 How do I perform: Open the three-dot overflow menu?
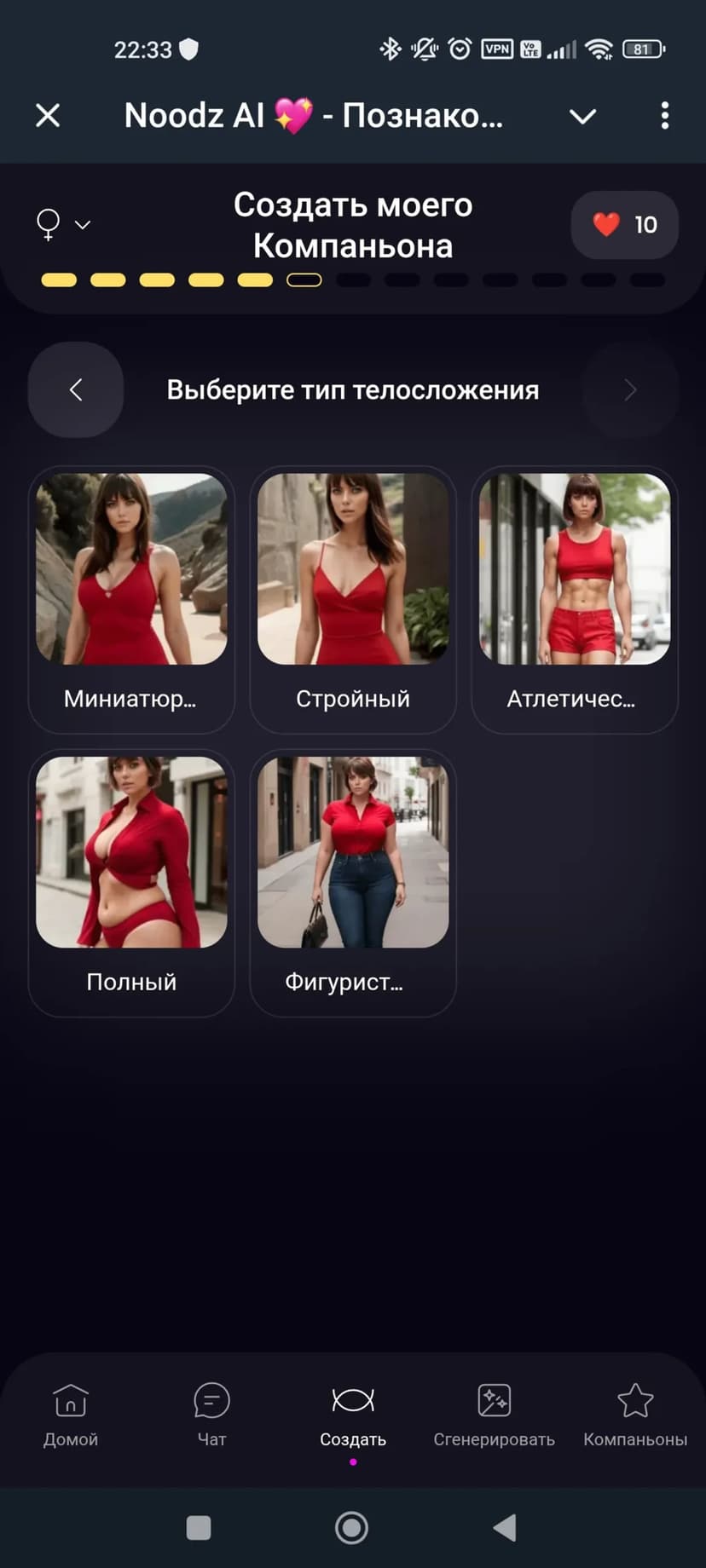664,116
